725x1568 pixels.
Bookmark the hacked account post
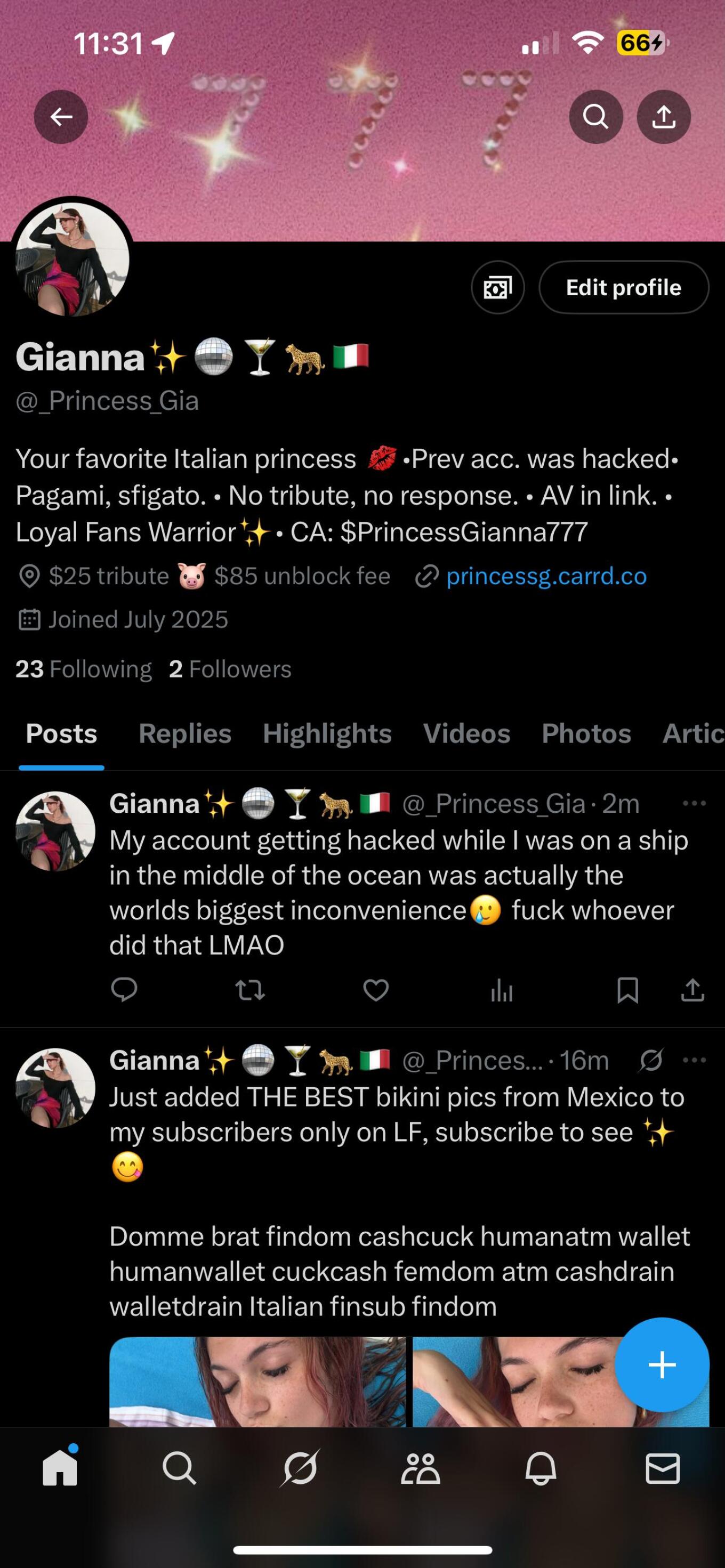(x=627, y=990)
